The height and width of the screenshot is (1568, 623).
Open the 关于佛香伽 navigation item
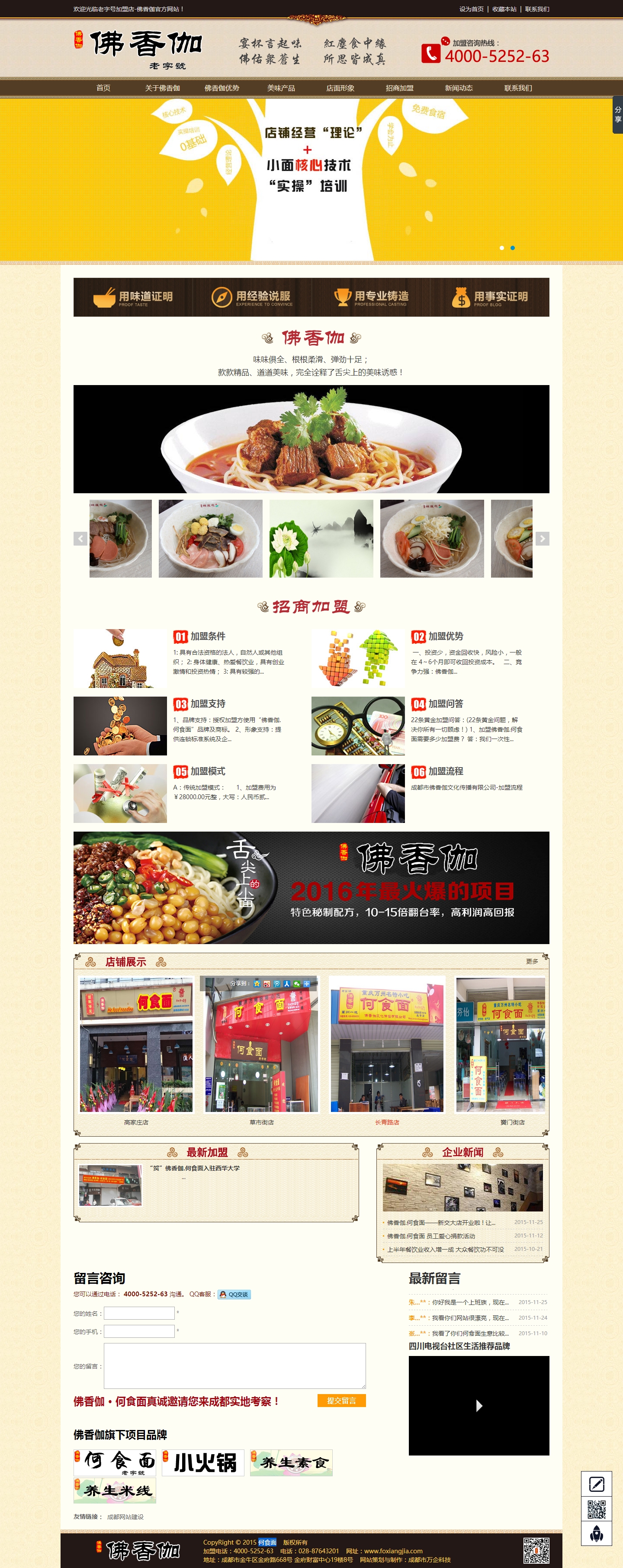pyautogui.click(x=162, y=88)
